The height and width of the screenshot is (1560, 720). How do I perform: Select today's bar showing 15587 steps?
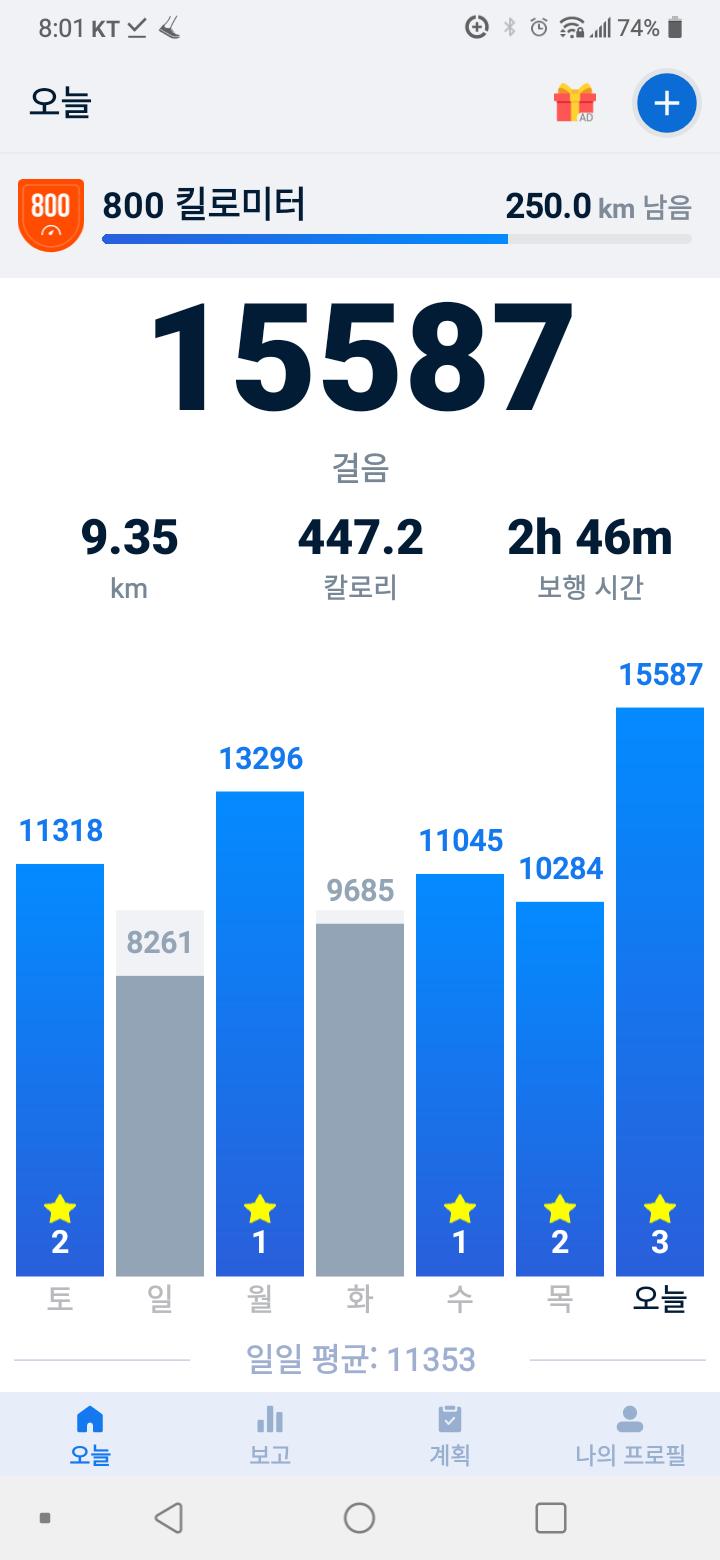pos(660,990)
